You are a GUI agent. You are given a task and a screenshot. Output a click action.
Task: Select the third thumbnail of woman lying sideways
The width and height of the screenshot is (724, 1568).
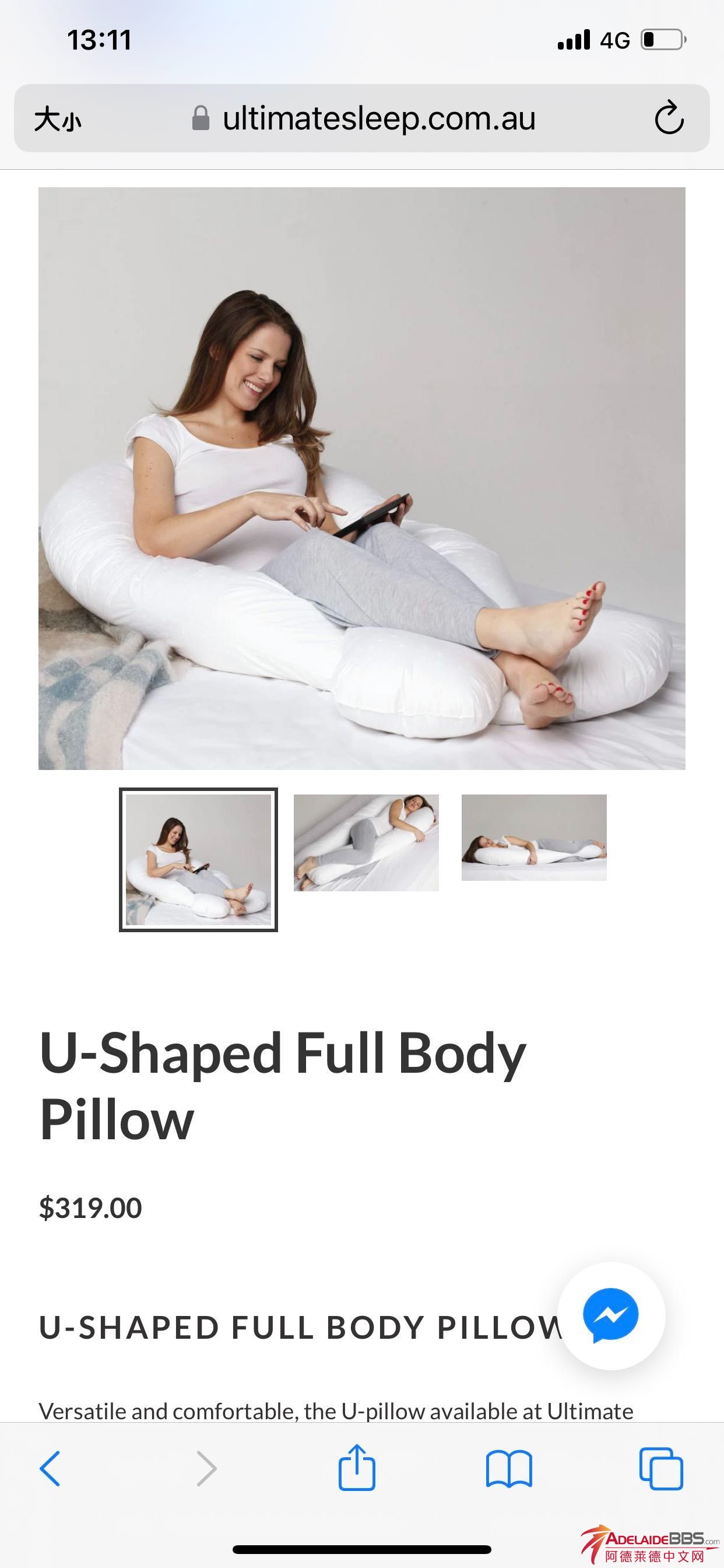click(x=534, y=838)
